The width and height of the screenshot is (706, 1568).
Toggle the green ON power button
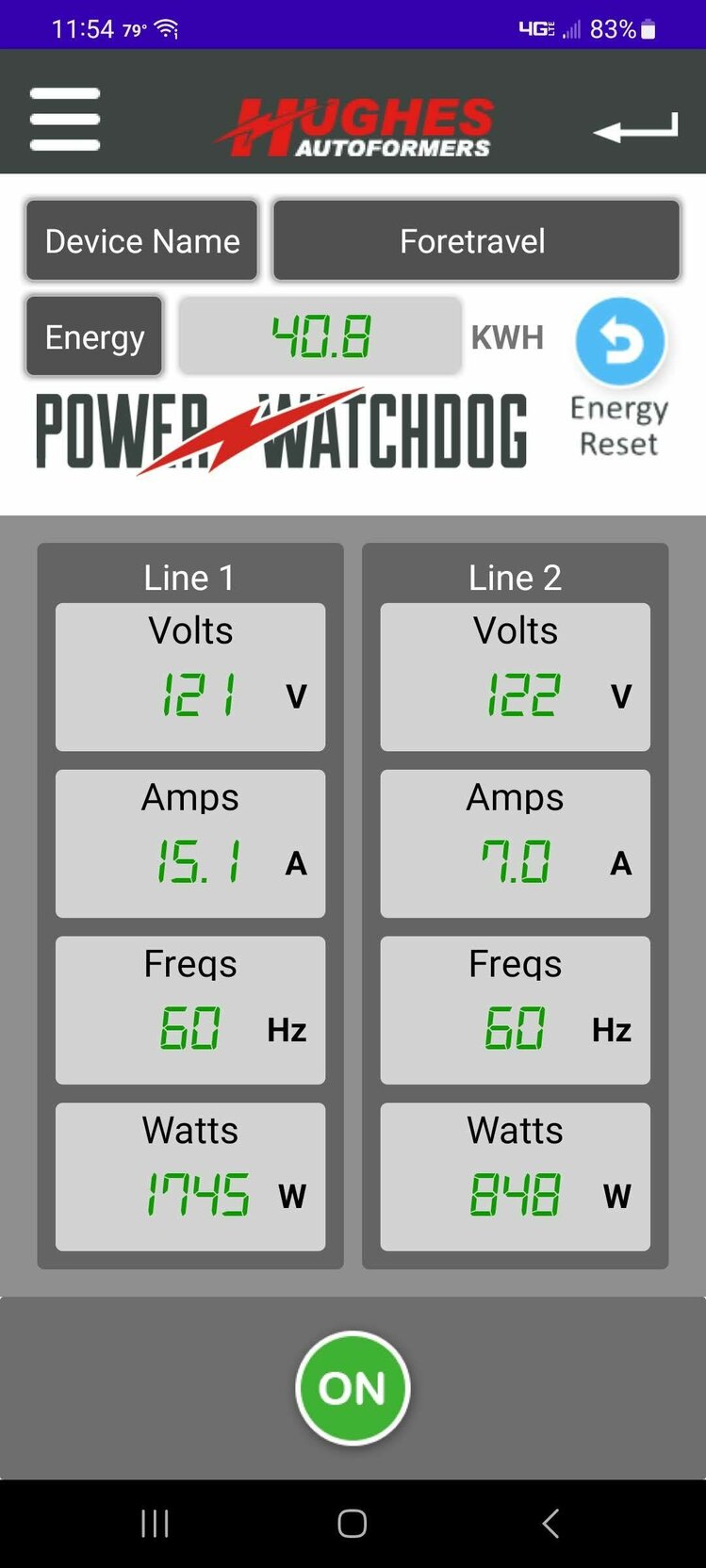coord(353,1387)
